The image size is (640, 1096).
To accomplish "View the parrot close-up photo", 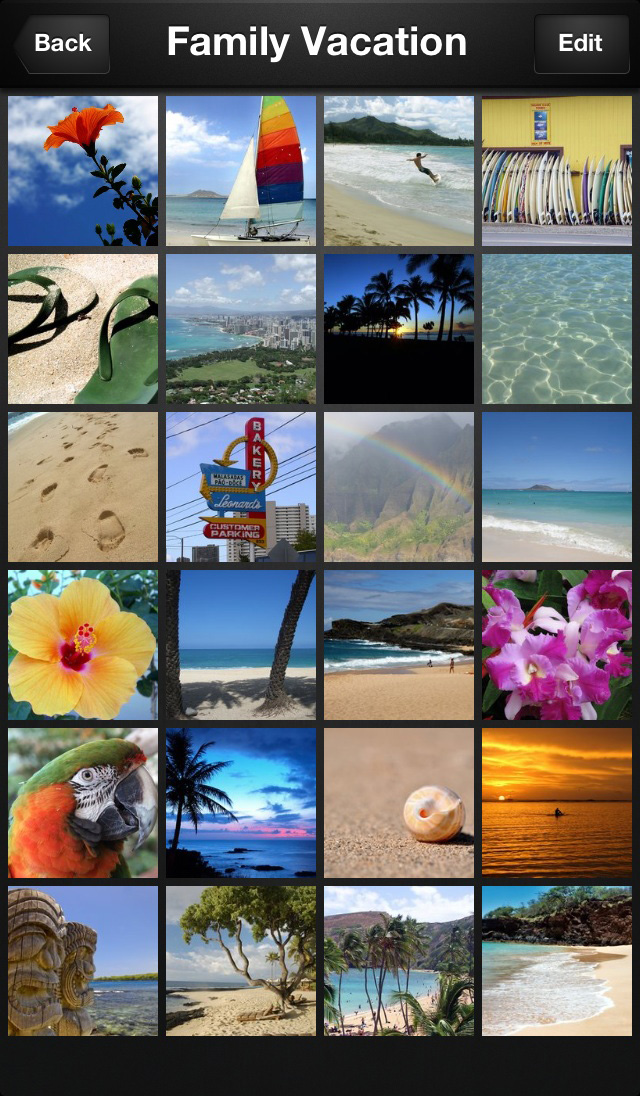I will [83, 803].
